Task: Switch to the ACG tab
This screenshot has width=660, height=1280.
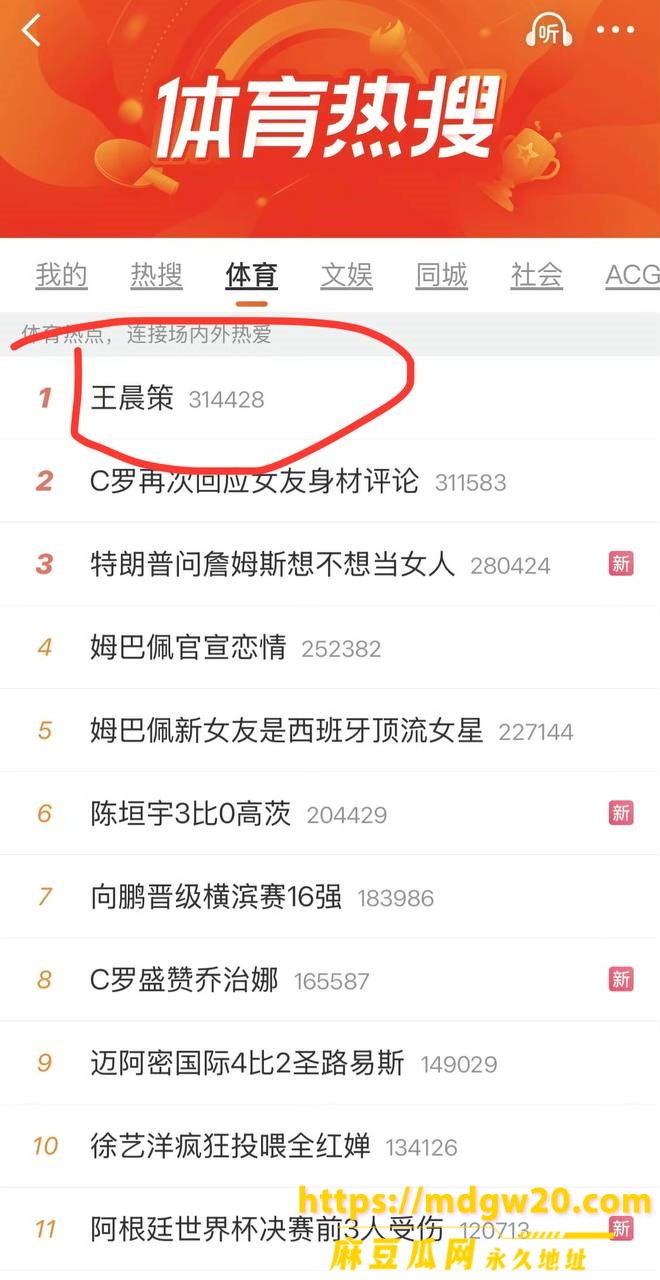Action: point(632,275)
